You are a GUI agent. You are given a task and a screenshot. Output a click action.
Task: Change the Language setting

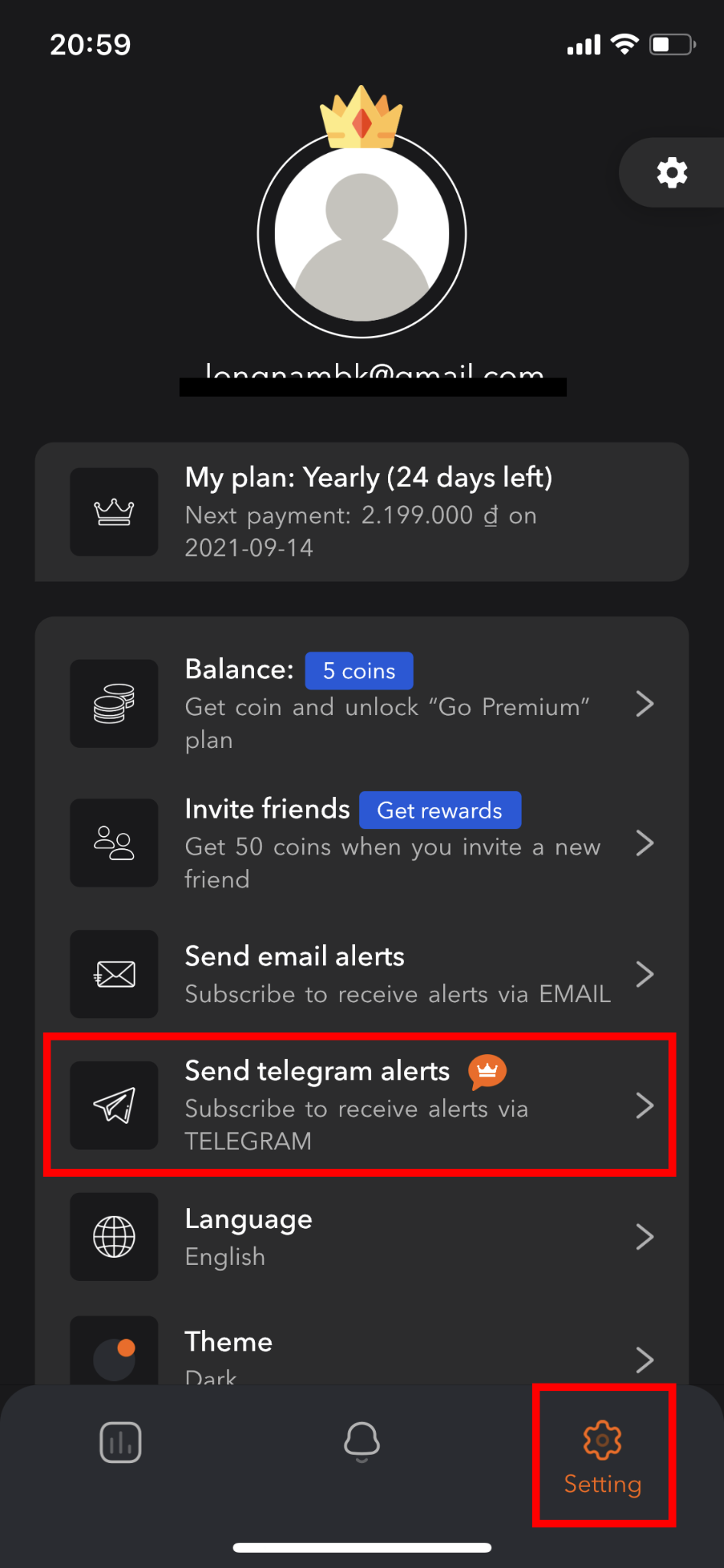click(362, 1236)
